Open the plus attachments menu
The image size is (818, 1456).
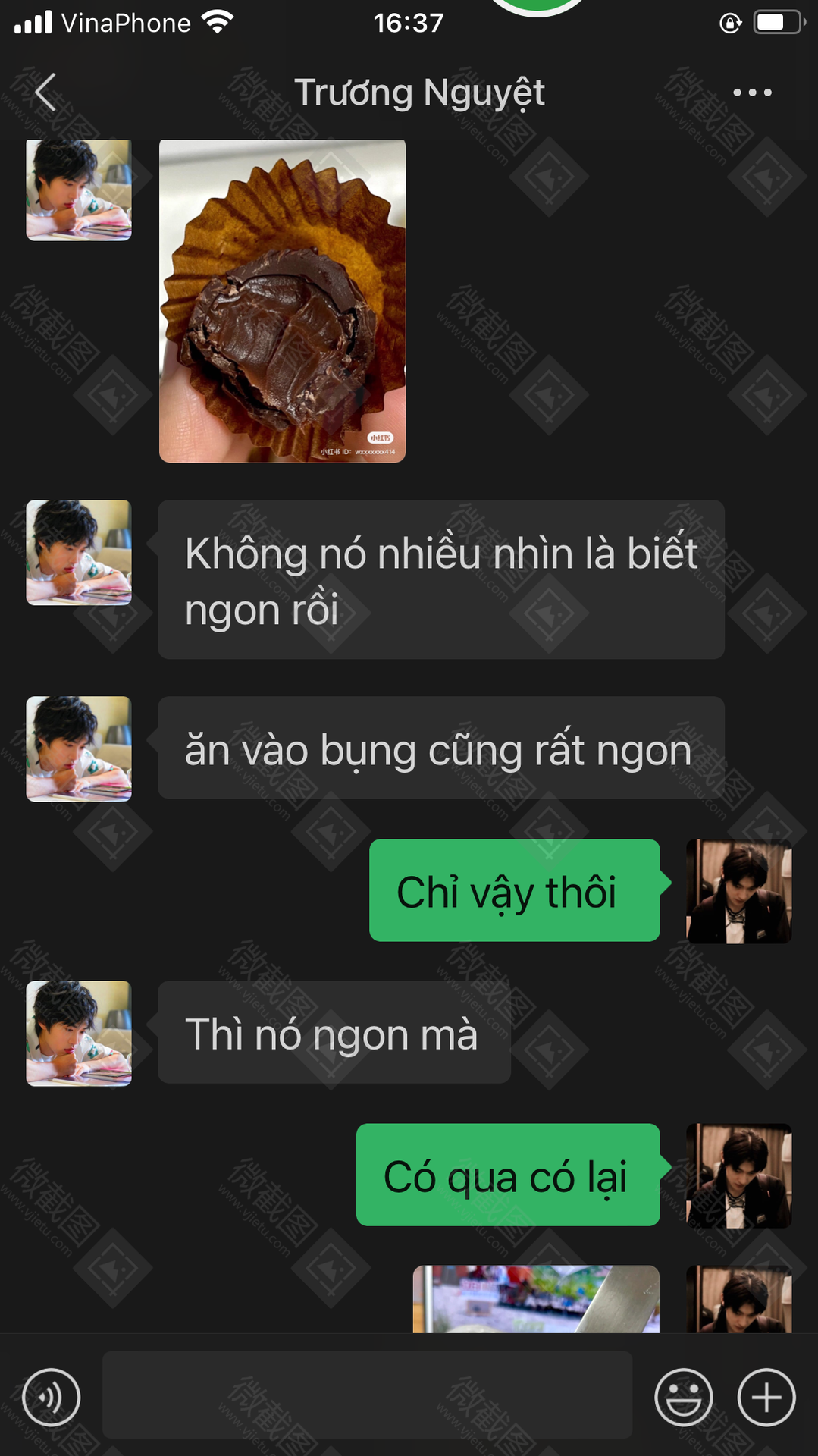tap(766, 1398)
